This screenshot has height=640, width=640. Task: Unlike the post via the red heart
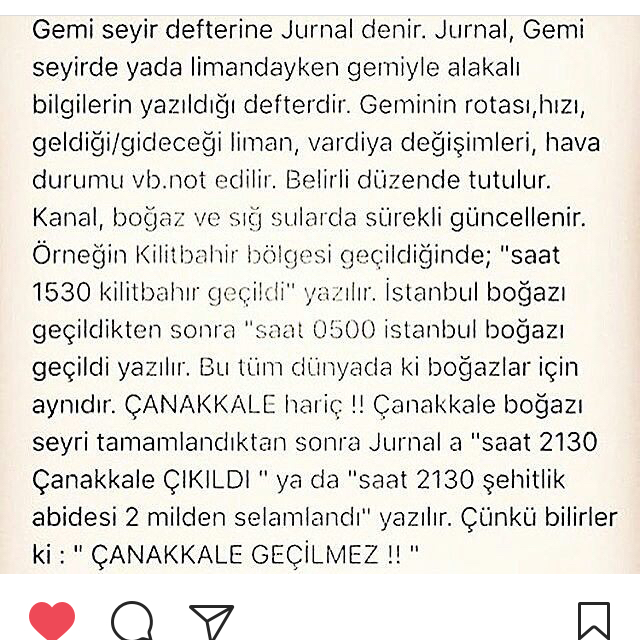click(x=52, y=622)
